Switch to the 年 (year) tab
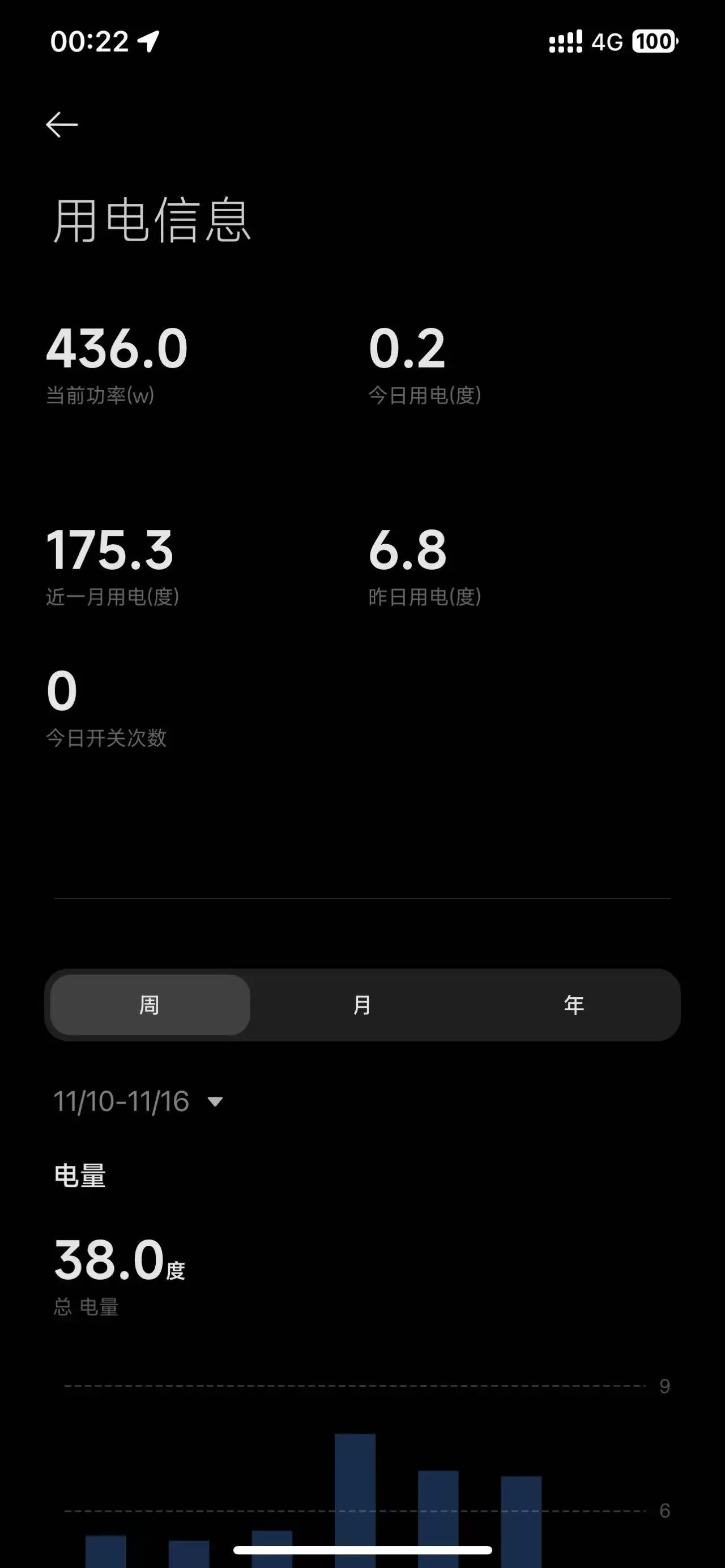725x1568 pixels. pos(574,1005)
